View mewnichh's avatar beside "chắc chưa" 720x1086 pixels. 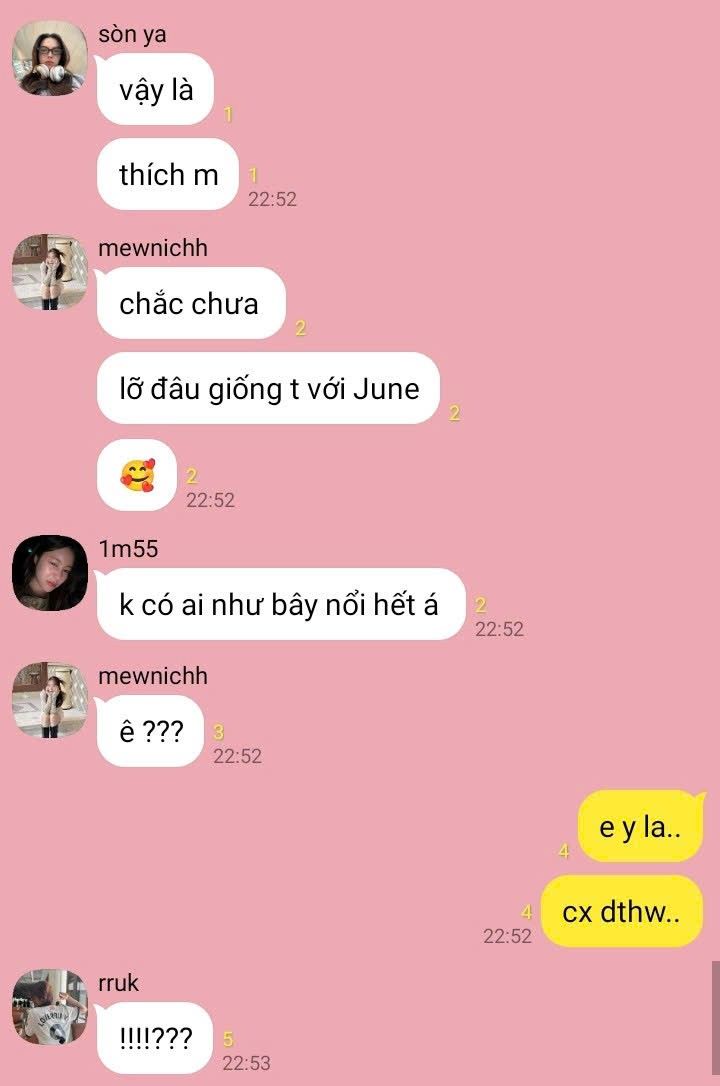coord(50,272)
